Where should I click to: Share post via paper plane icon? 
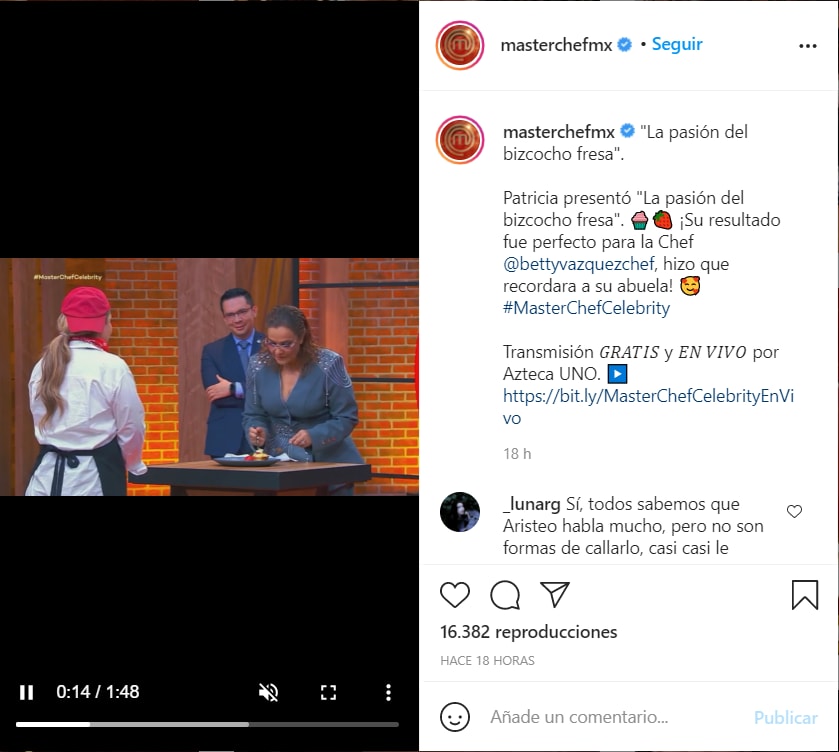(x=555, y=594)
